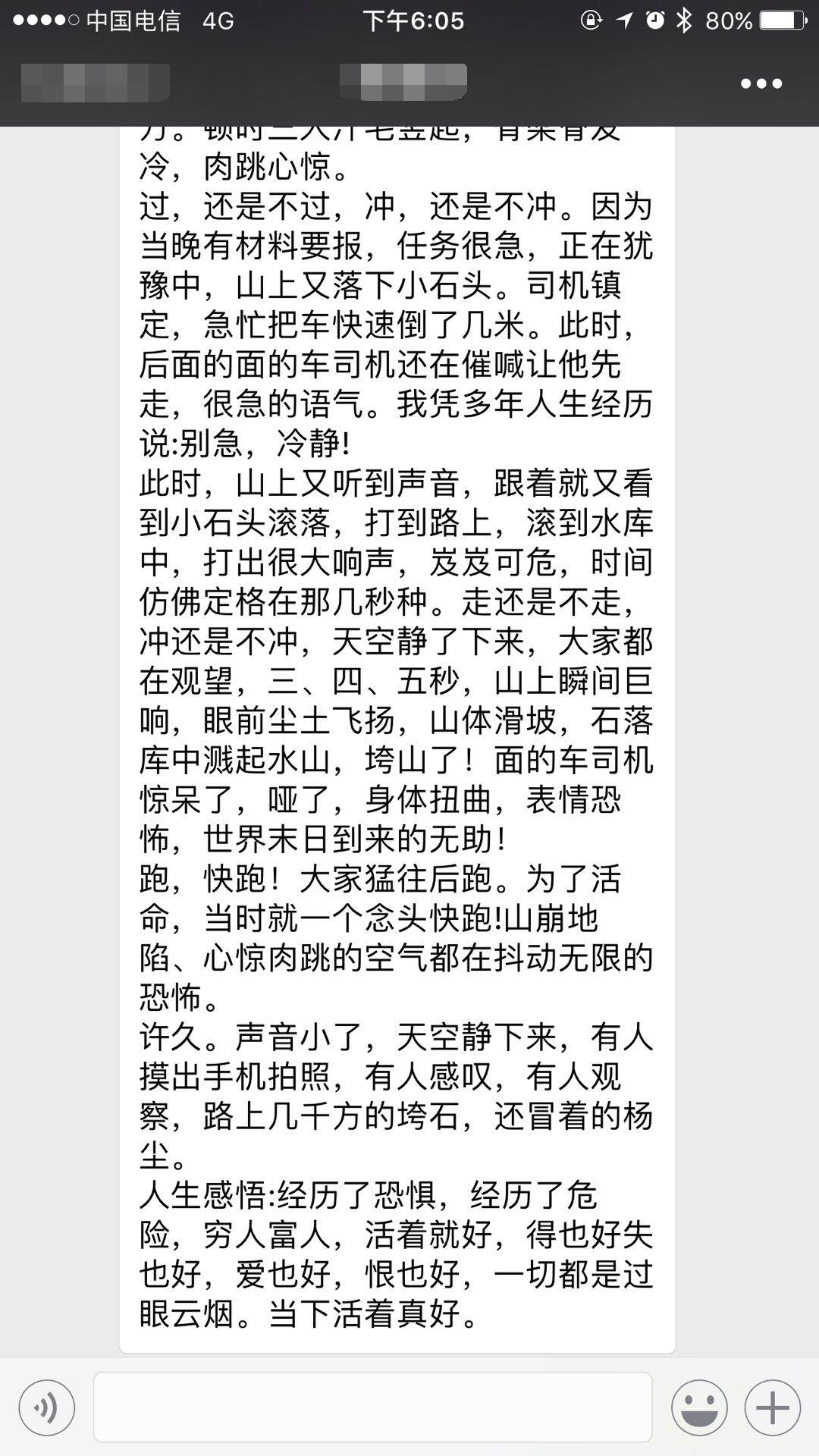This screenshot has height=1456, width=819.
Task: Open the plus attachment menu
Action: 773,1409
